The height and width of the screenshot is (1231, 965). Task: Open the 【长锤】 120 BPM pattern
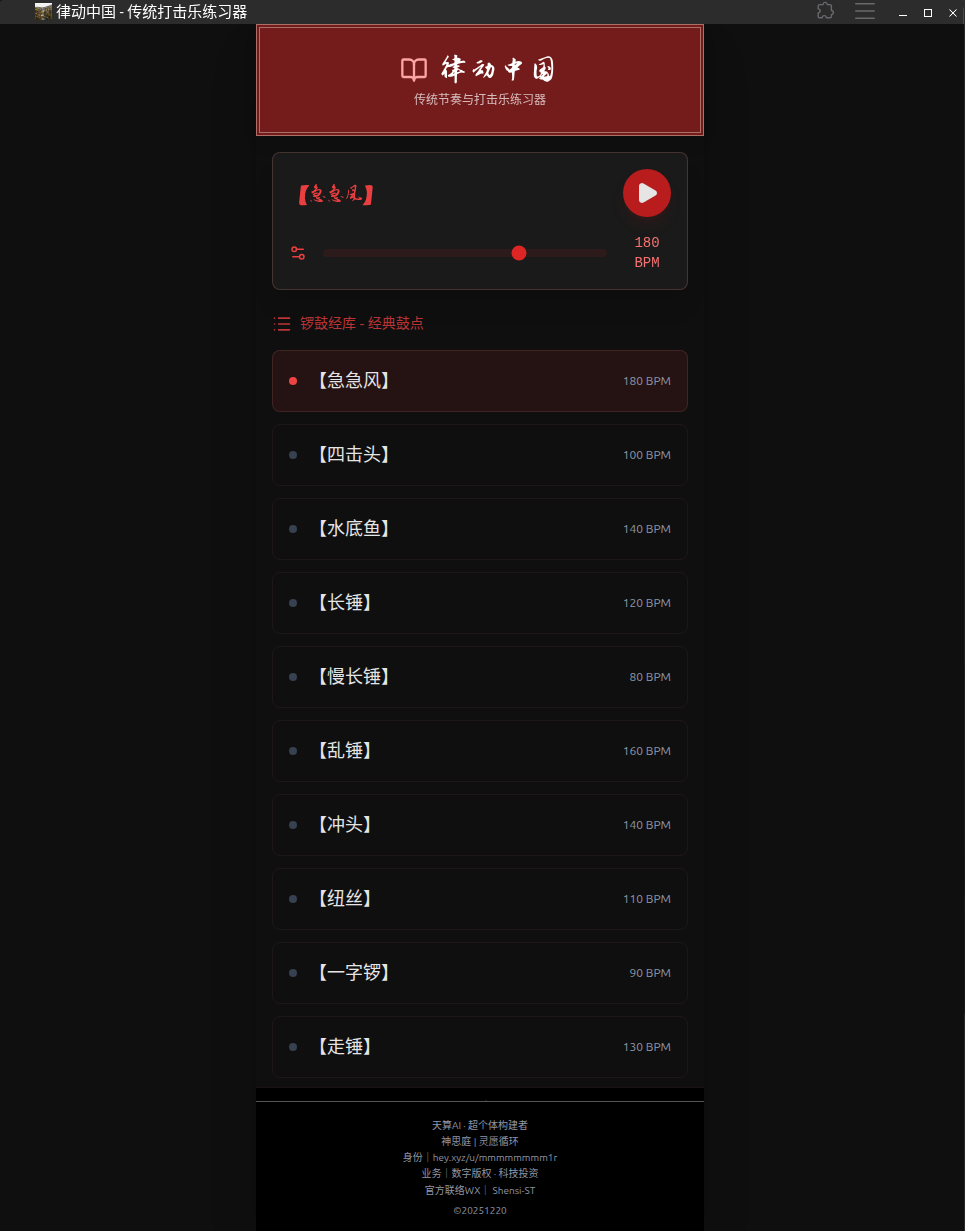tap(479, 603)
